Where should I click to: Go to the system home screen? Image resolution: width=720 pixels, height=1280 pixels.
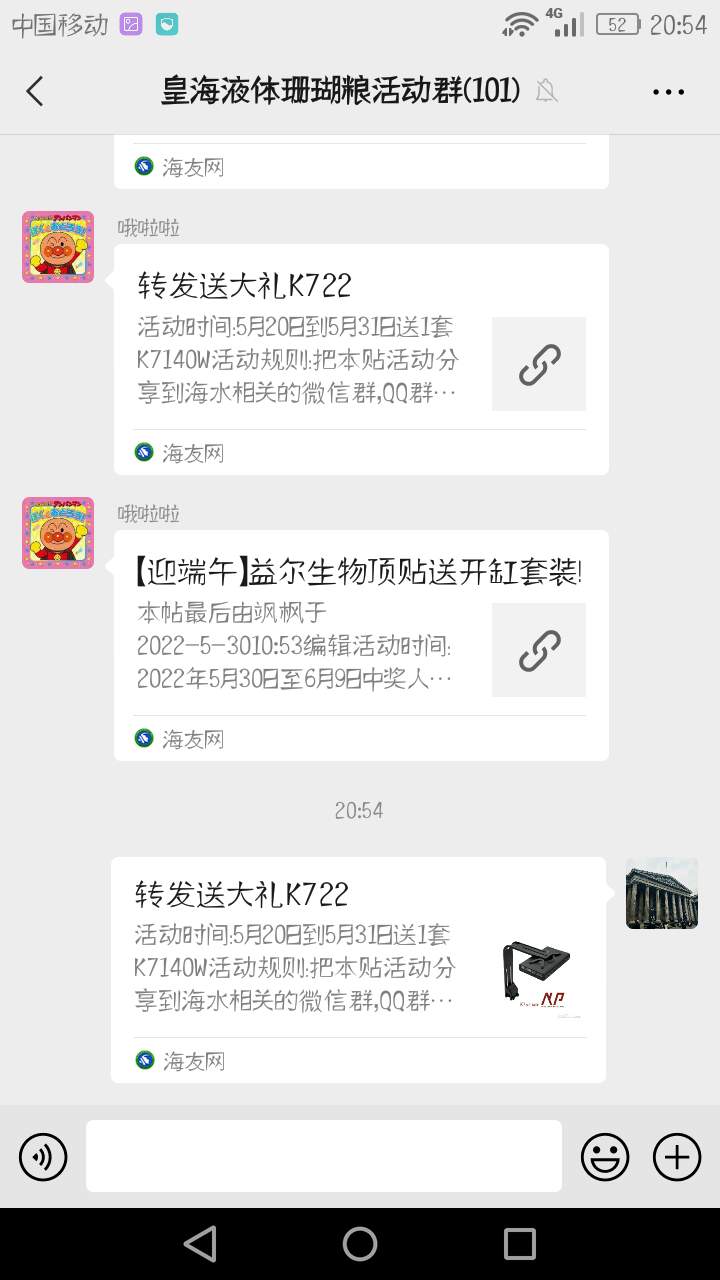point(360,1244)
